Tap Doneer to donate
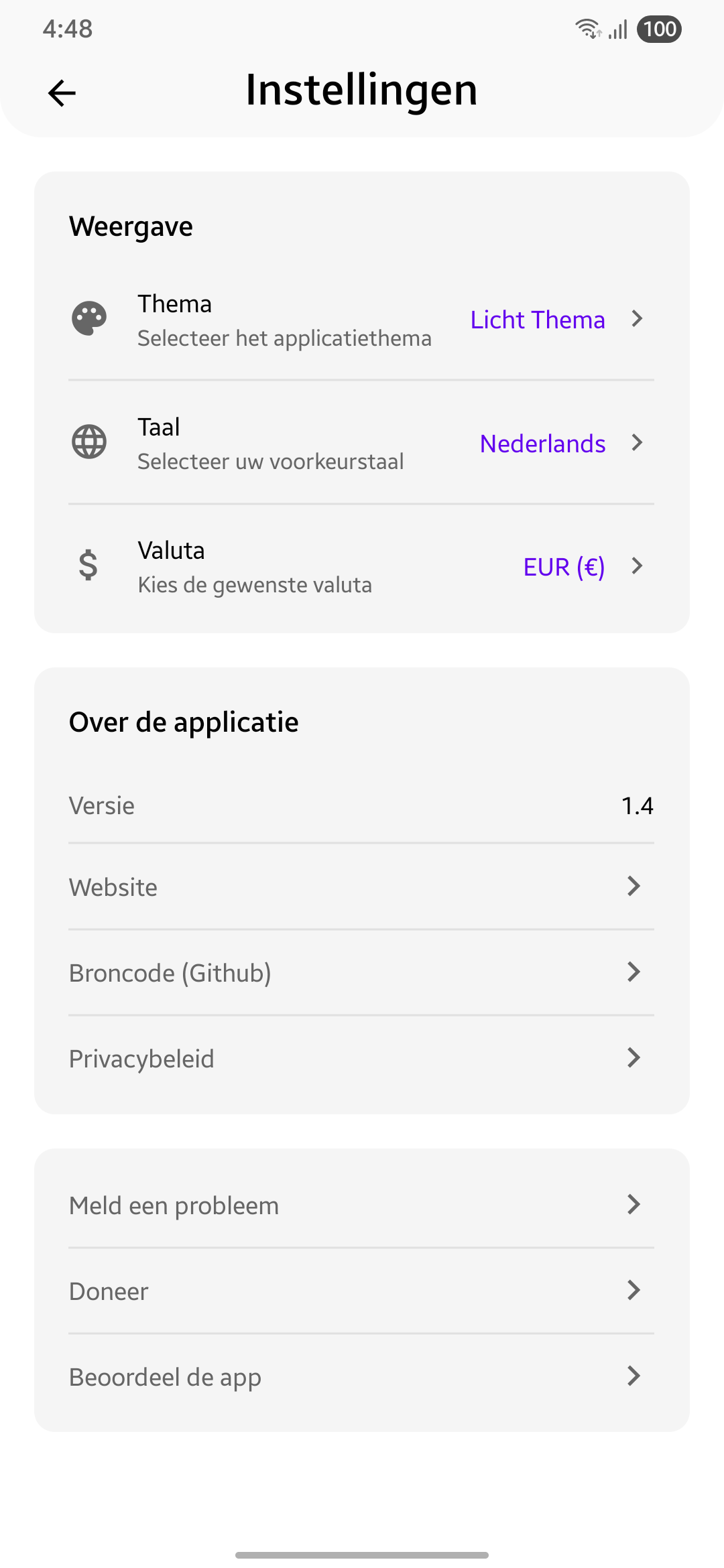Image resolution: width=724 pixels, height=1568 pixels. click(x=361, y=1291)
